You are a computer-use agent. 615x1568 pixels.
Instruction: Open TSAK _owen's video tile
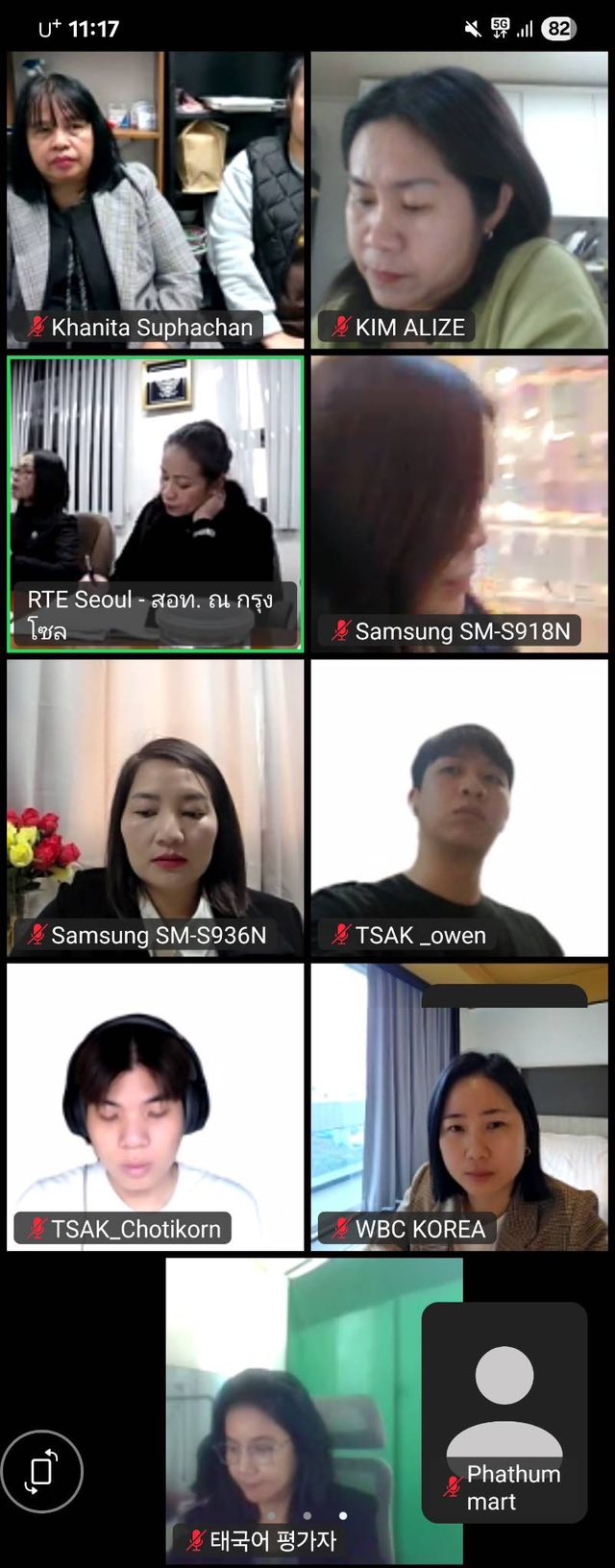point(459,807)
